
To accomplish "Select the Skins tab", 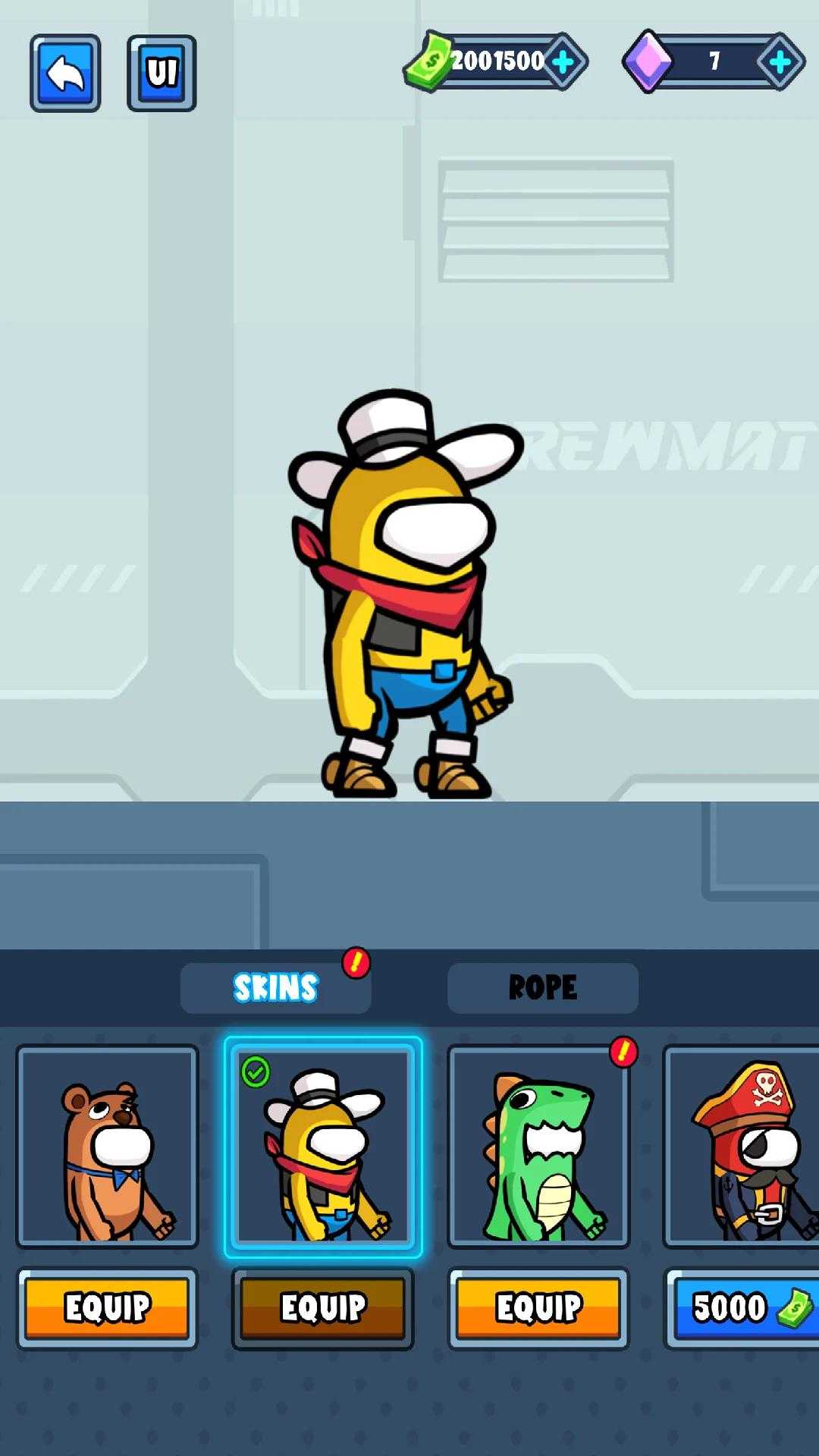I will (x=275, y=987).
